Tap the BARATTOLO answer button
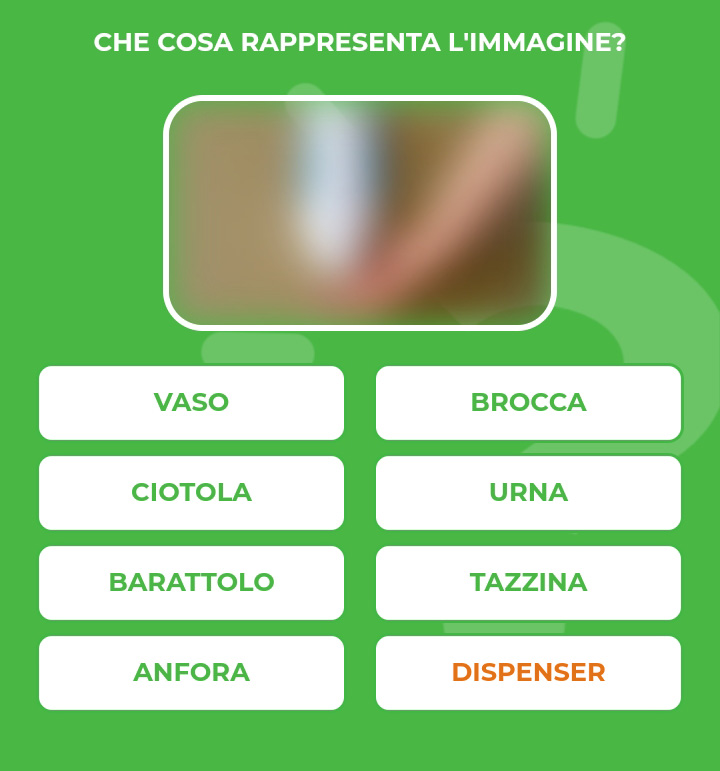Screen dimensions: 720x771 tap(191, 583)
